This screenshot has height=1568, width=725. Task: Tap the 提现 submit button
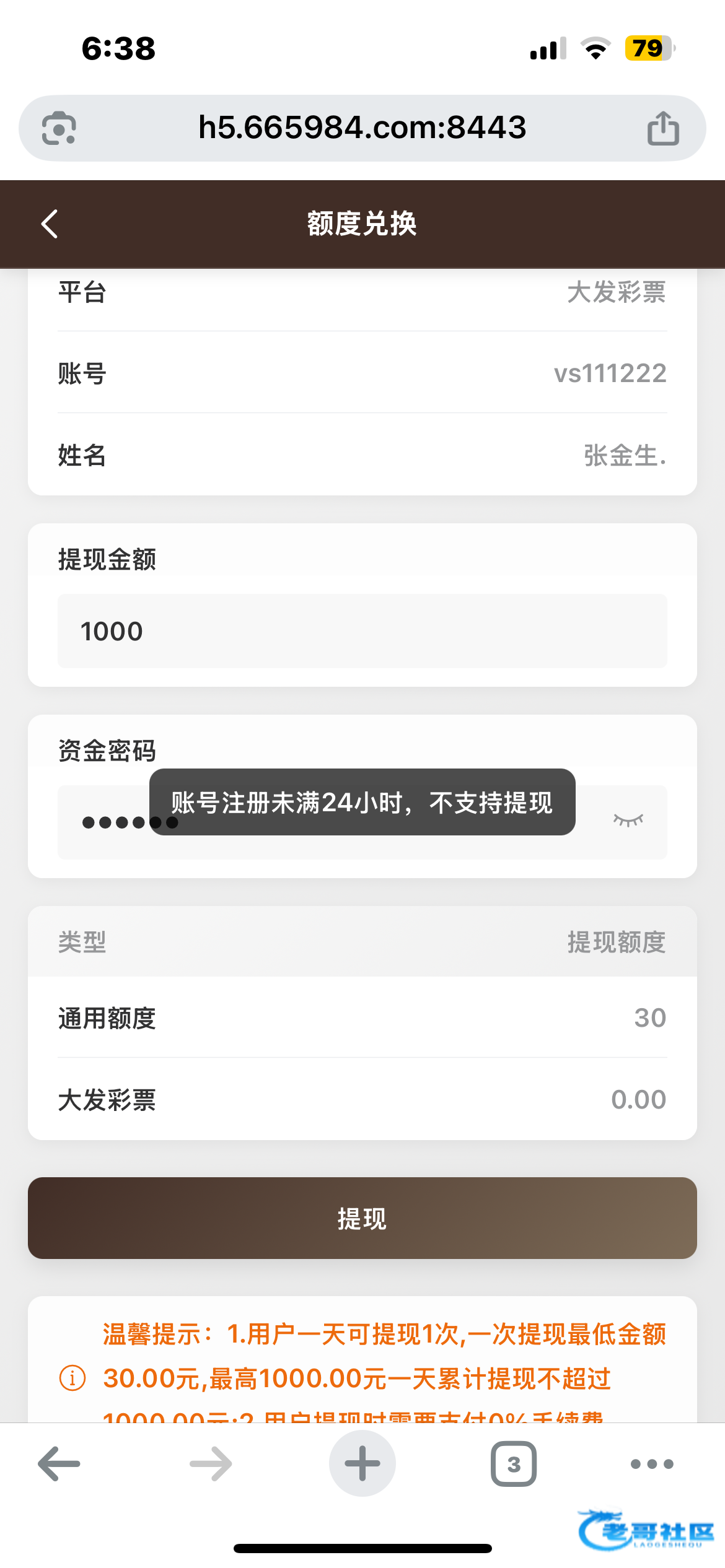362,1218
